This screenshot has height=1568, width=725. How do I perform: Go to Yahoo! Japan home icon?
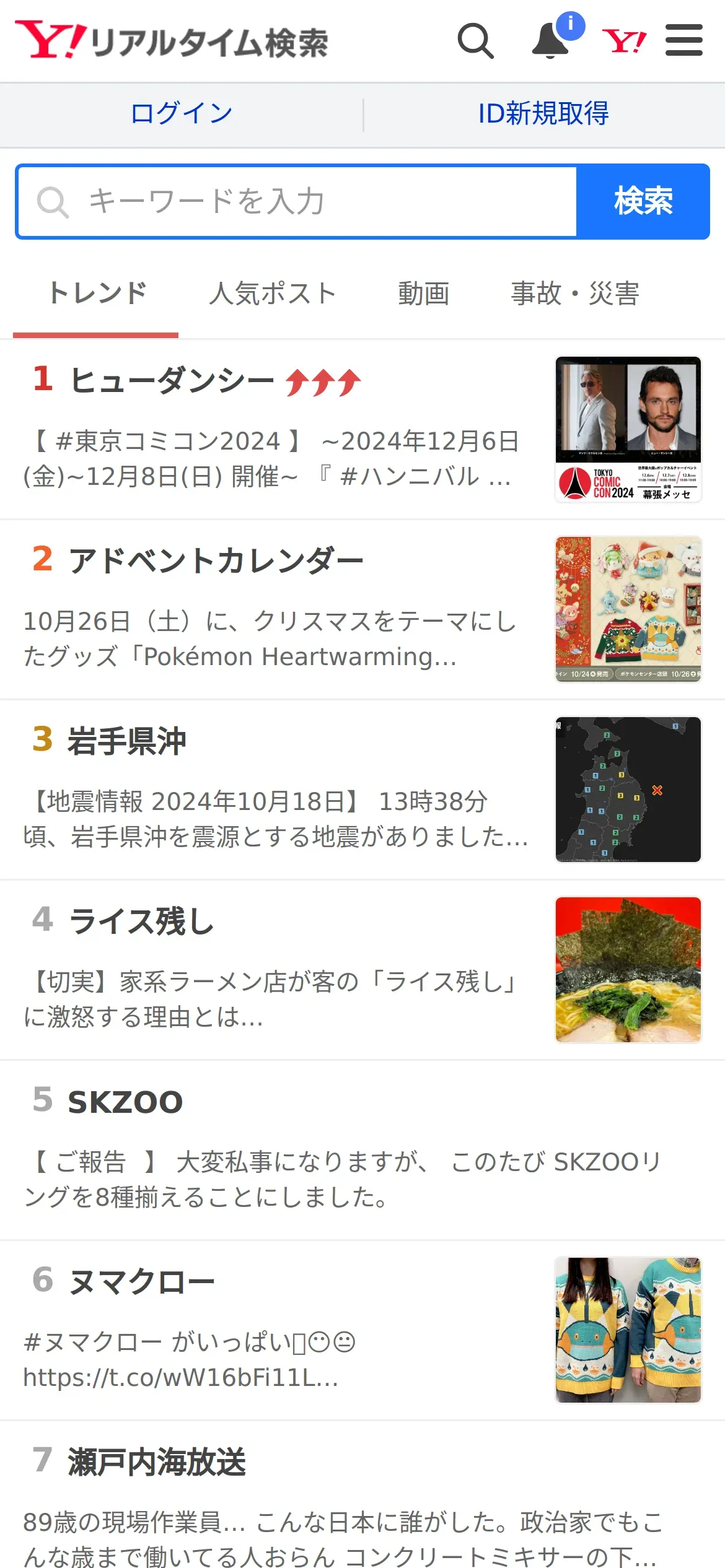point(624,41)
